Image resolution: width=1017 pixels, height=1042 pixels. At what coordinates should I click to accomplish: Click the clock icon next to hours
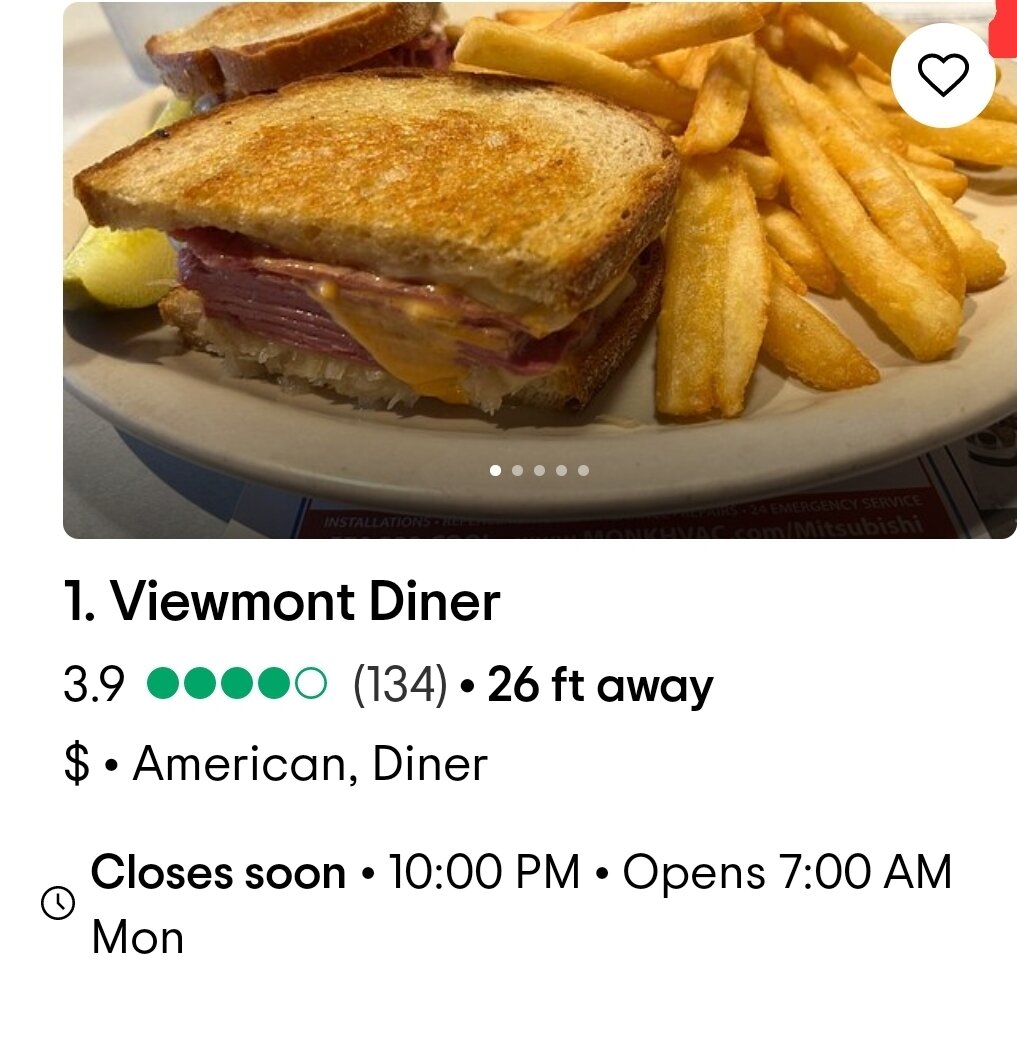click(x=57, y=903)
